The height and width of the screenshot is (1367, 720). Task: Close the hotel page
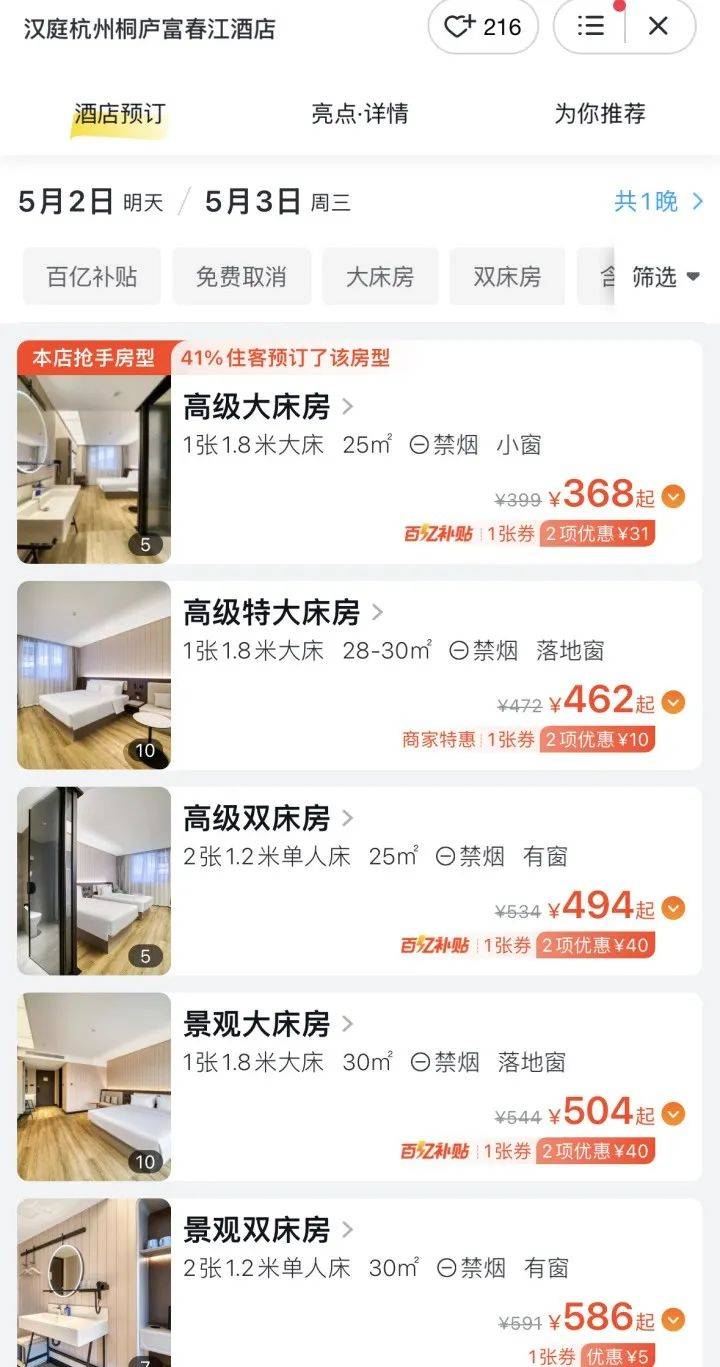tap(658, 26)
